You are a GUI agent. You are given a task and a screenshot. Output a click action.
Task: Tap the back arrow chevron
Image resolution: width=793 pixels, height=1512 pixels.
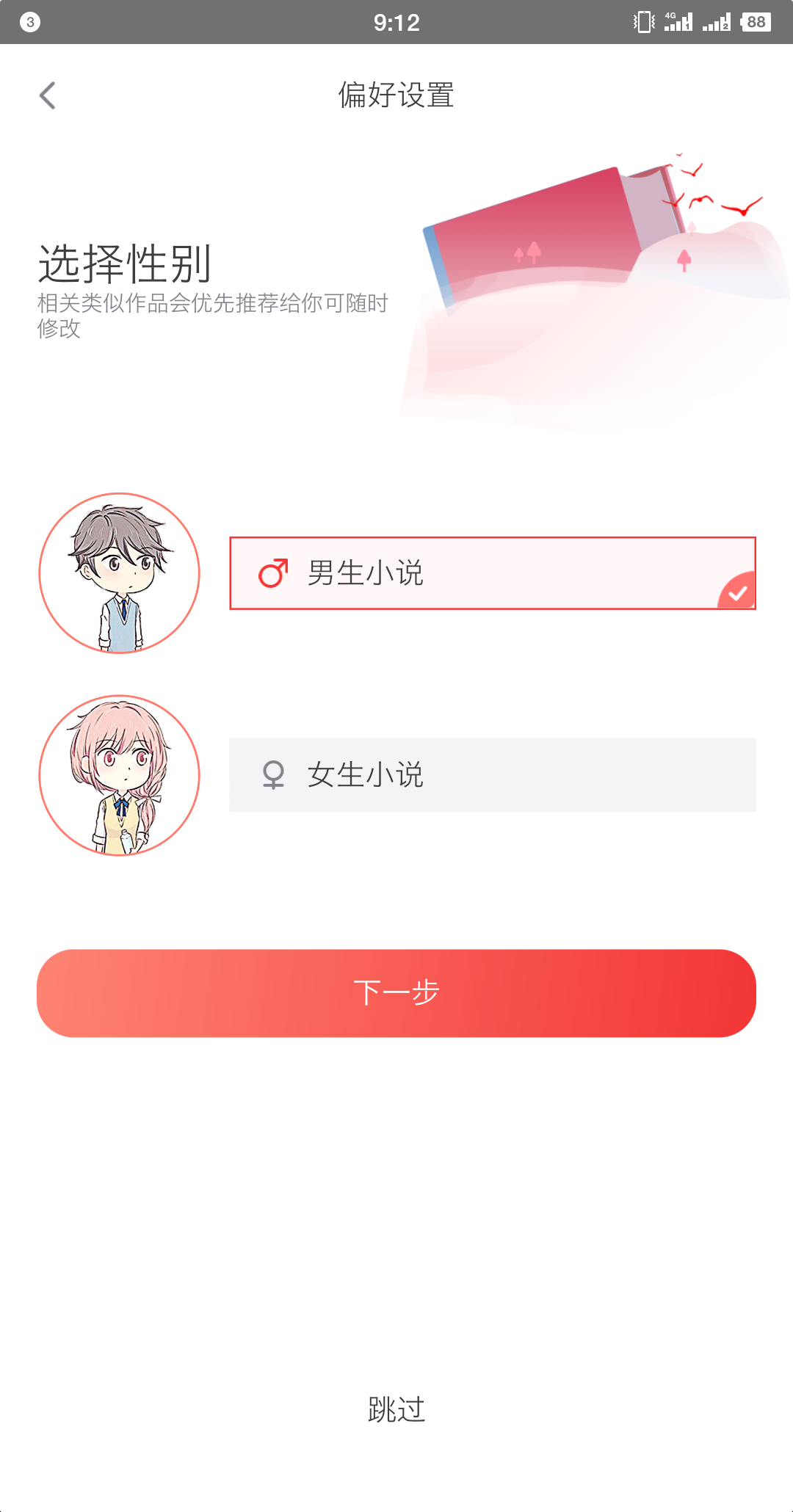point(47,95)
